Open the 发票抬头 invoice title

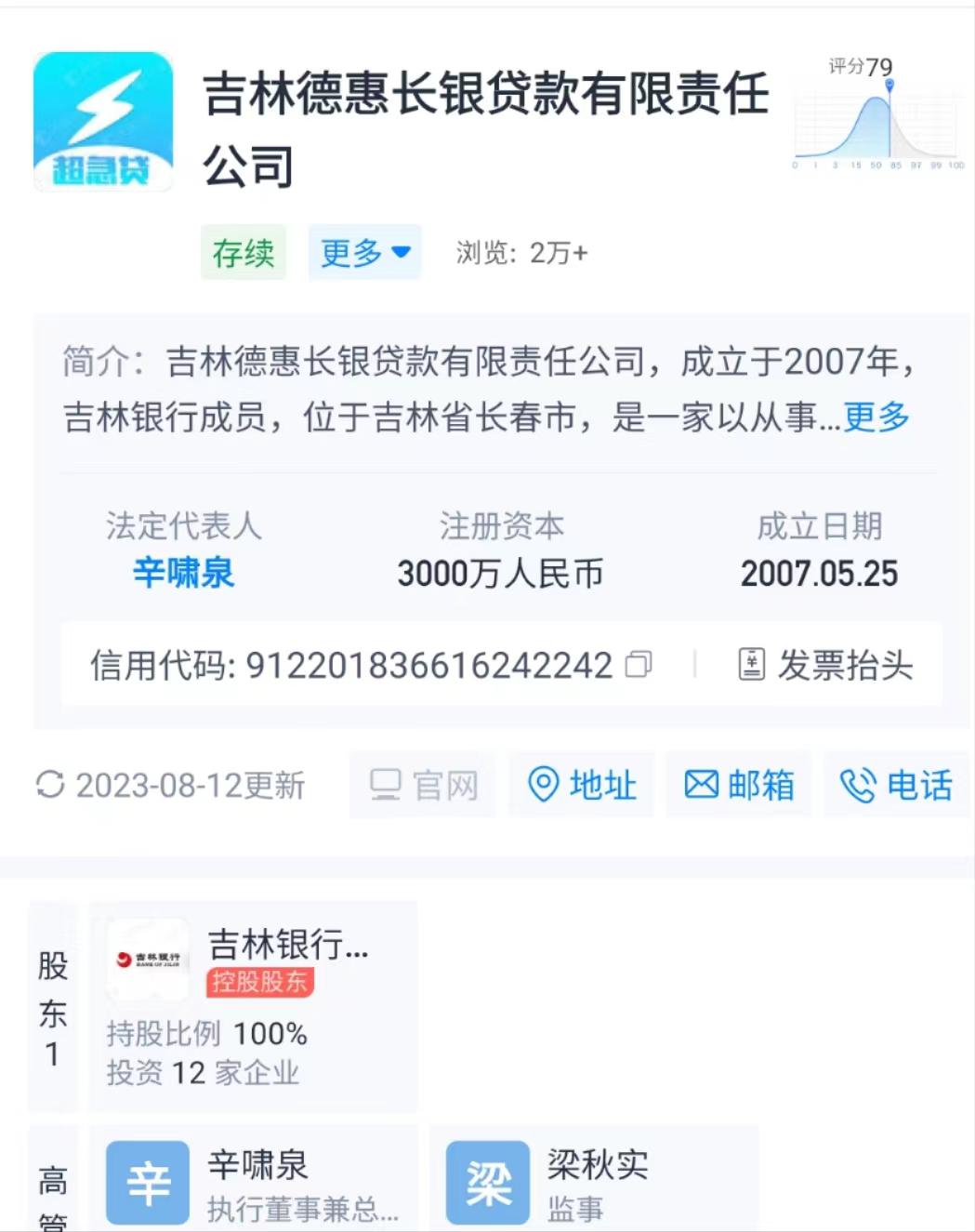(x=825, y=665)
